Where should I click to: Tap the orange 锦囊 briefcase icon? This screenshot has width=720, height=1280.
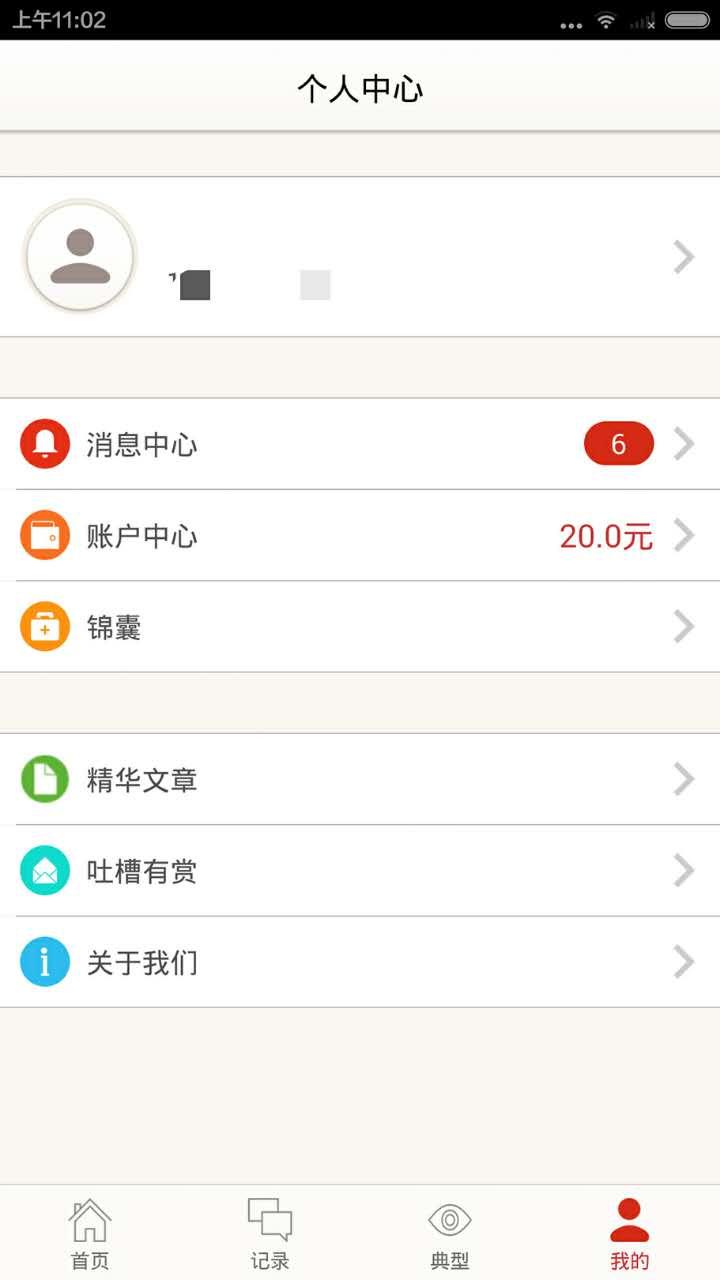pos(44,626)
